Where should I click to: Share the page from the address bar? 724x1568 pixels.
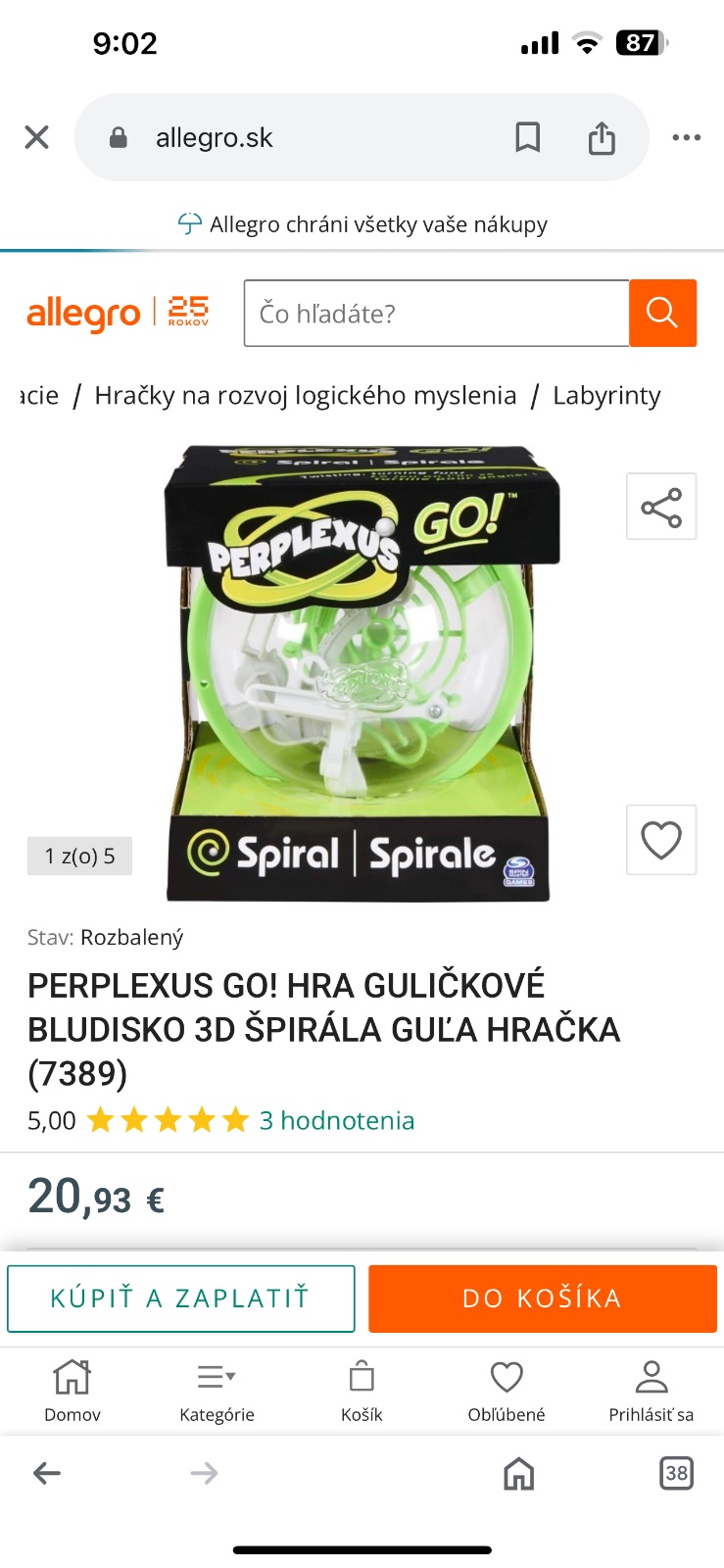click(602, 138)
